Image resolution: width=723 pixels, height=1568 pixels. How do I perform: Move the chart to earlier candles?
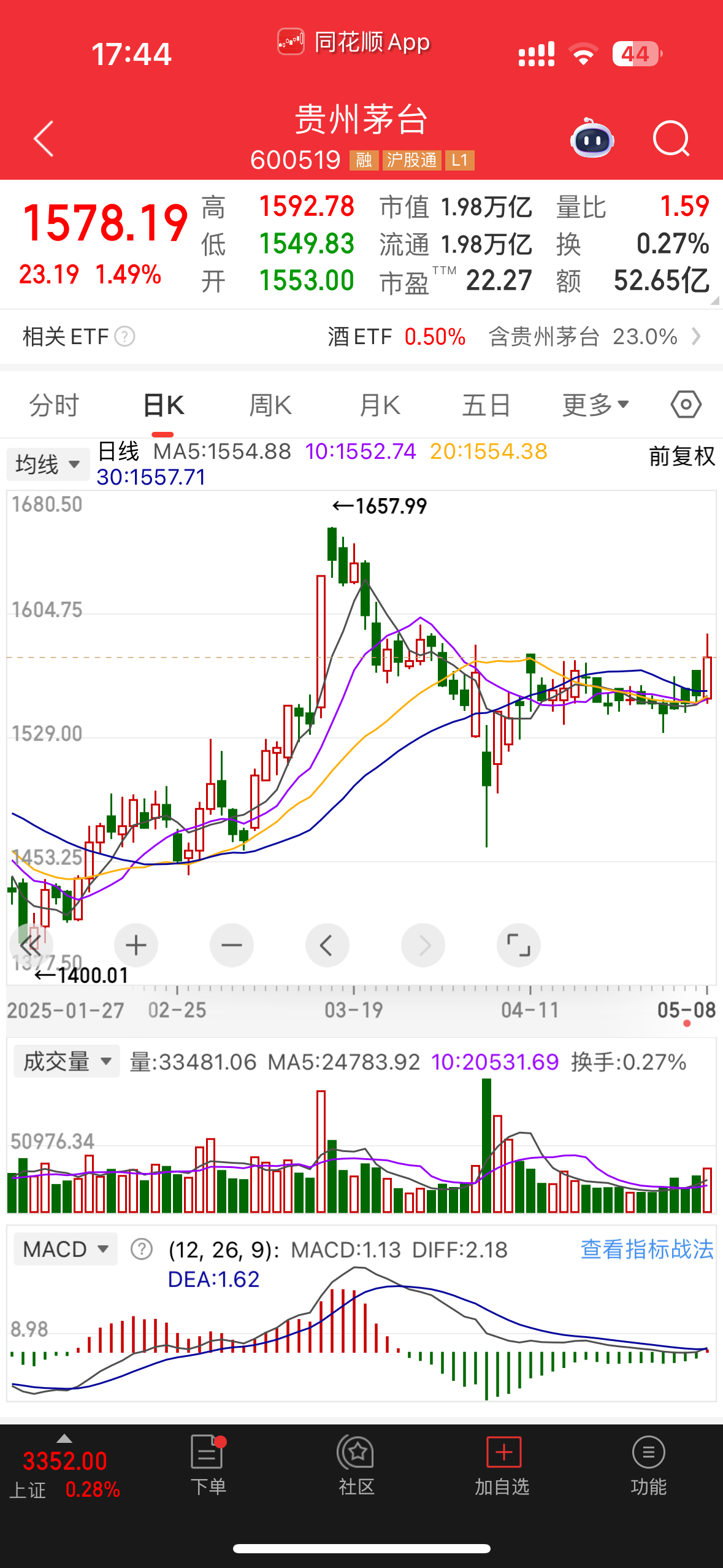[327, 945]
